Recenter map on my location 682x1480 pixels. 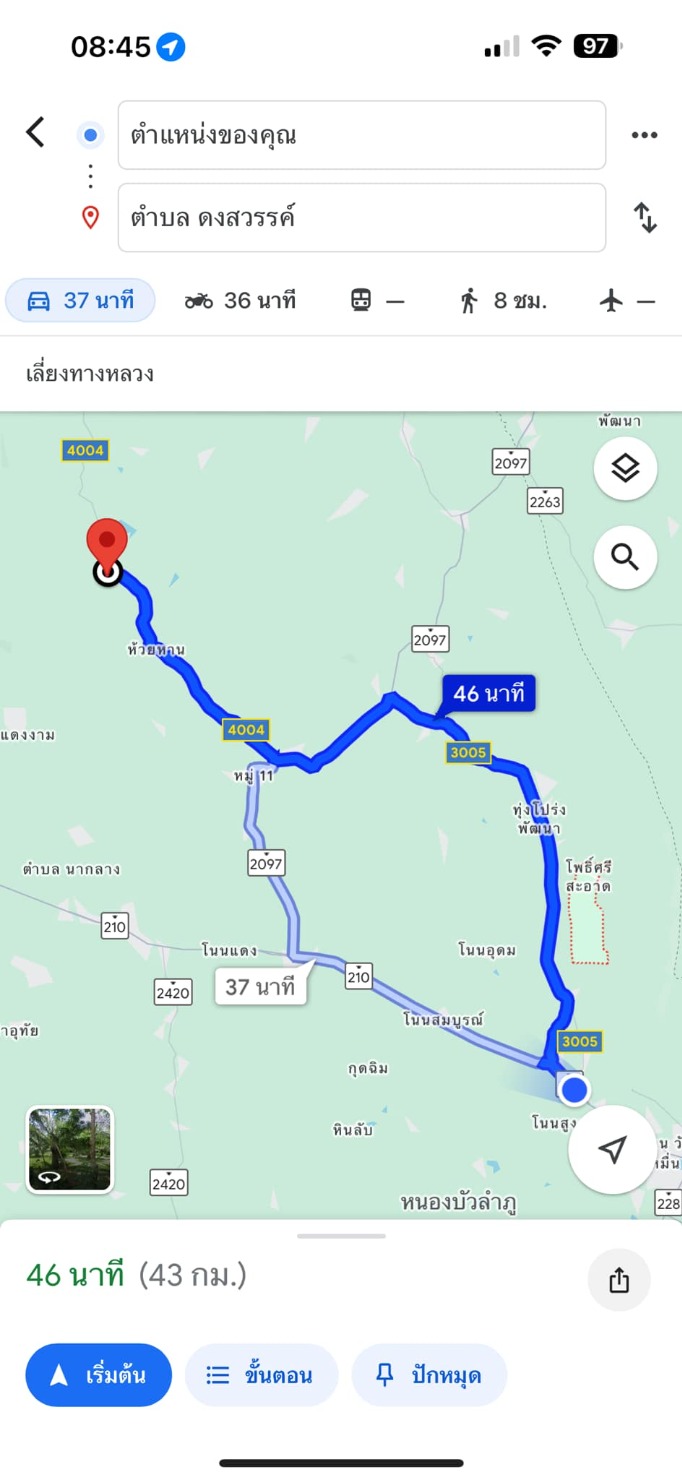click(x=613, y=1149)
